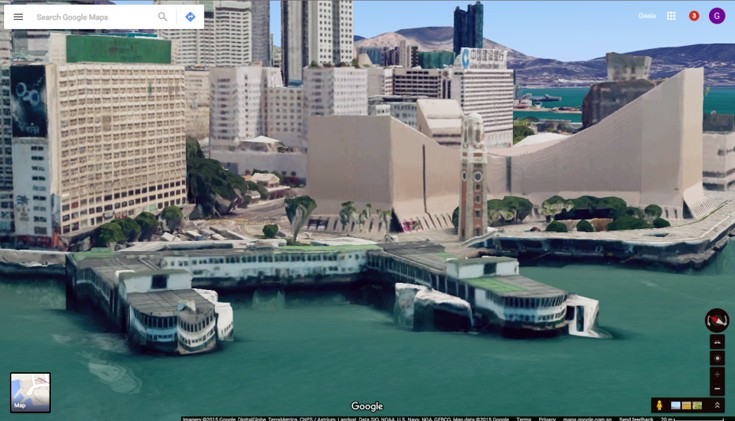Zoom out with the minus button

point(716,389)
